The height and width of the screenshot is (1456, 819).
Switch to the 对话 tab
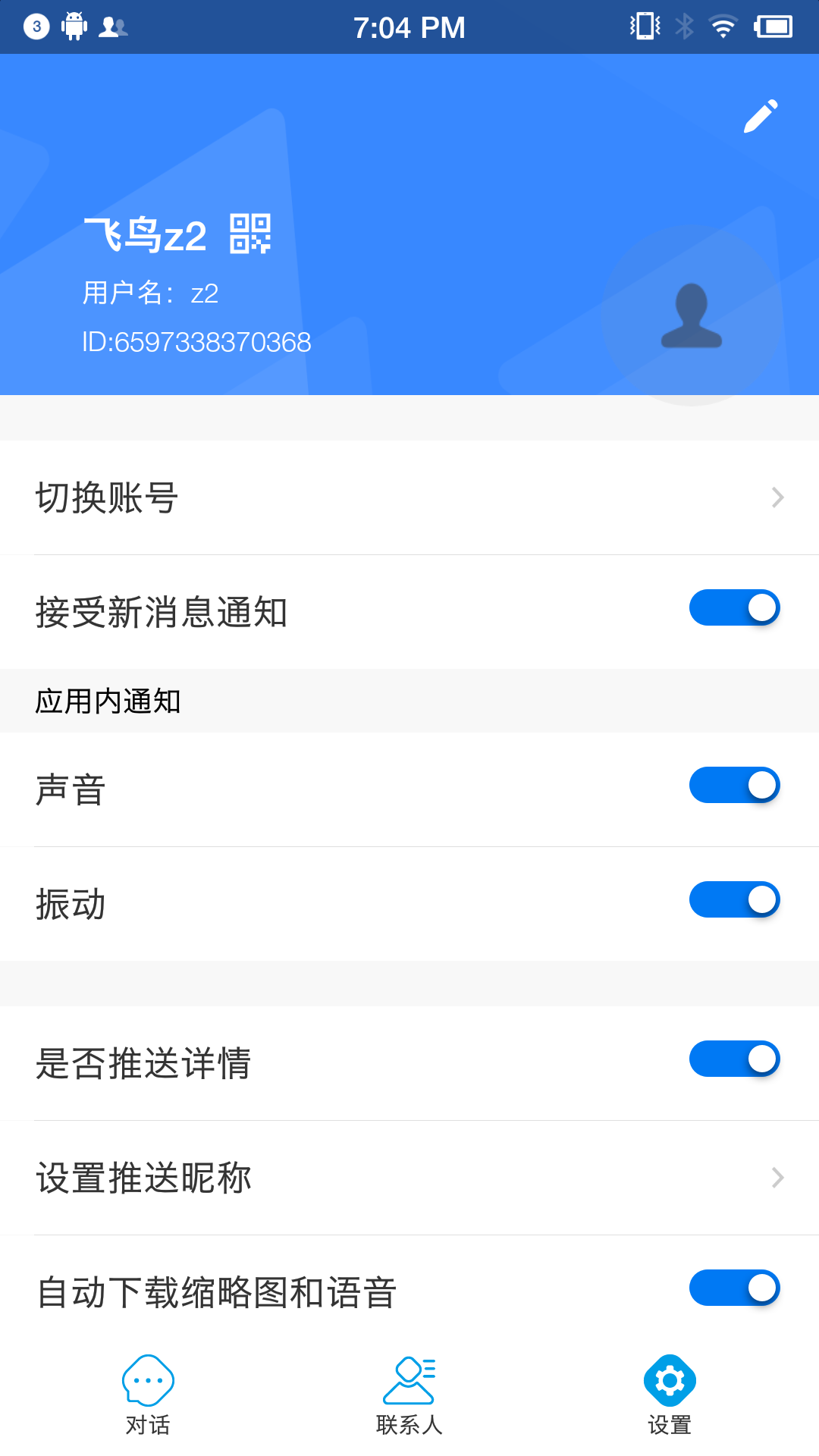click(x=149, y=1399)
